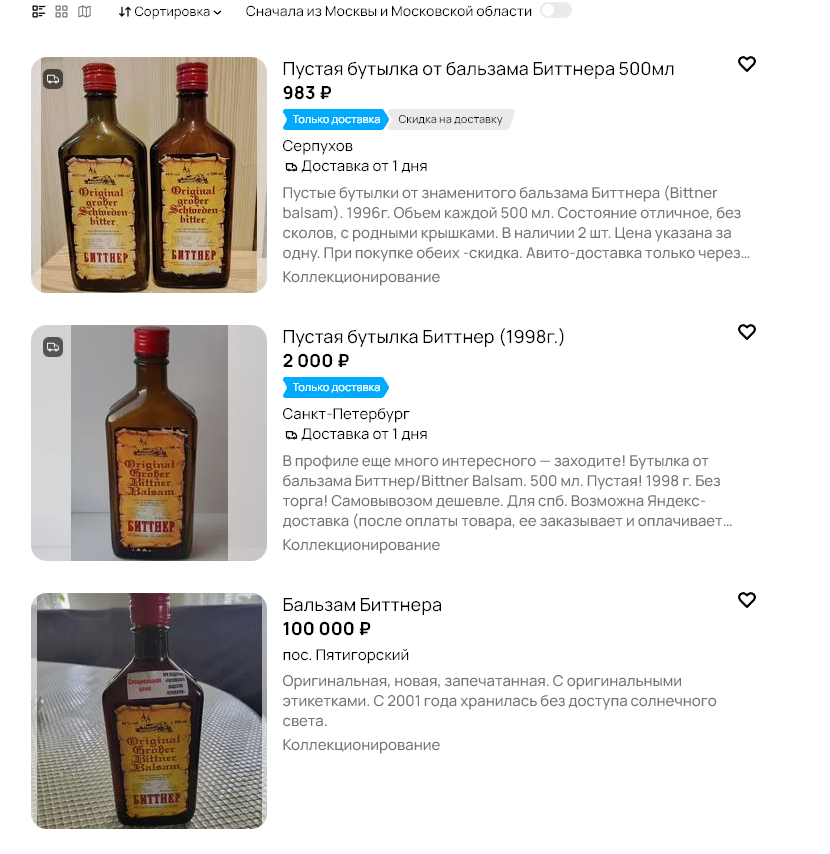This screenshot has height=854, width=830.
Task: Add the 983 ₽ bottle to favorites
Action: [746, 64]
